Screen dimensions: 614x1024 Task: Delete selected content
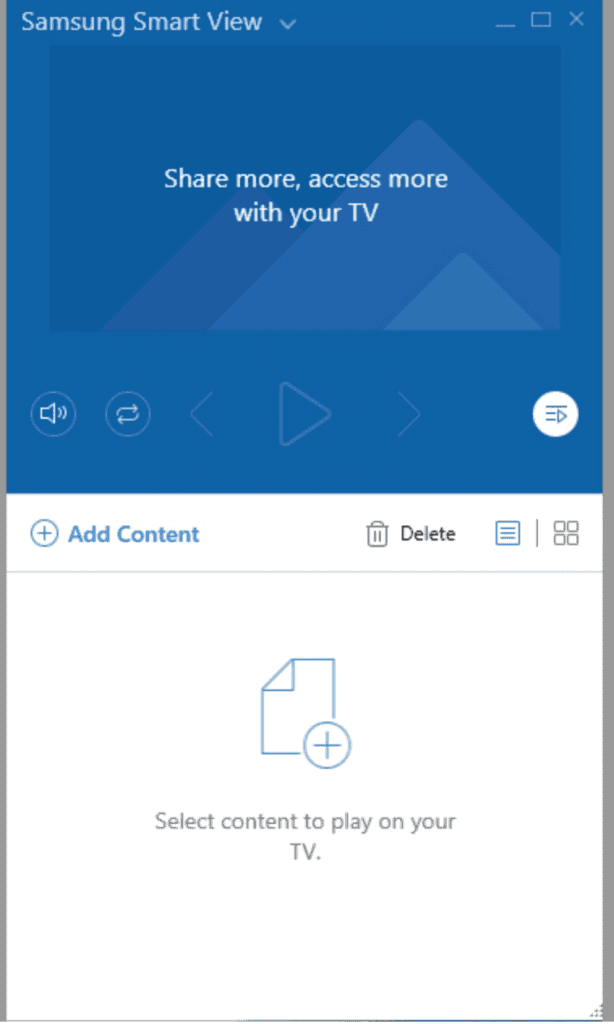pos(411,534)
